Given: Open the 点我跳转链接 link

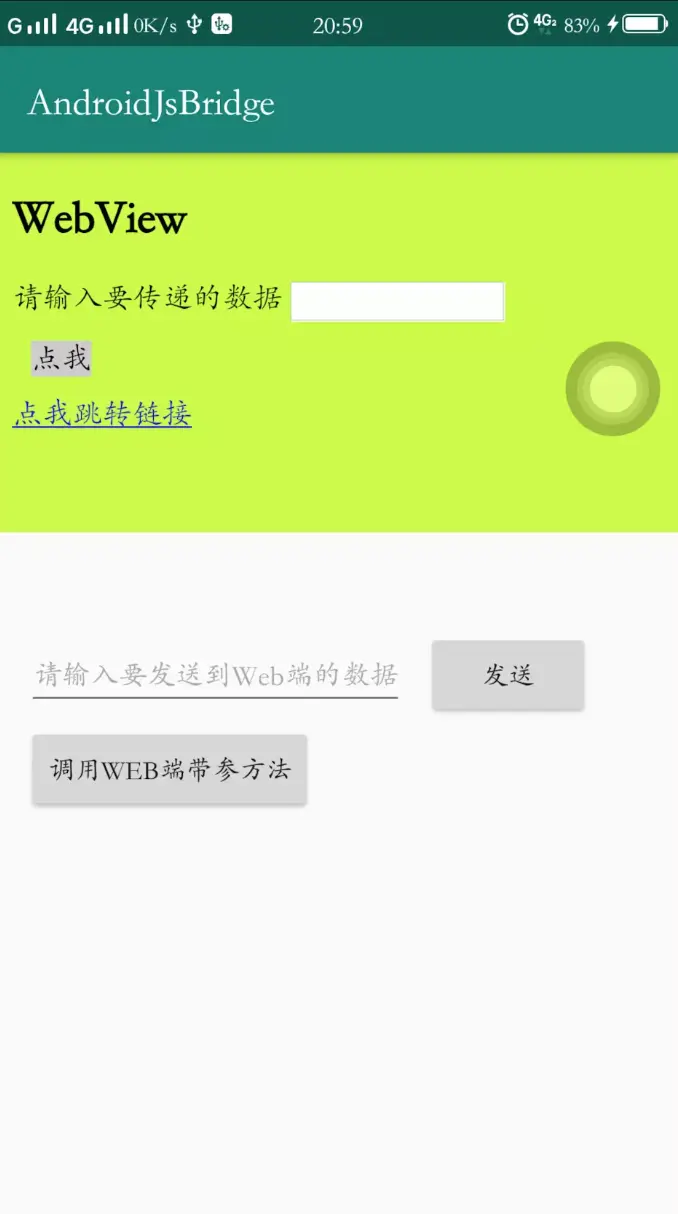Looking at the screenshot, I should [102, 413].
